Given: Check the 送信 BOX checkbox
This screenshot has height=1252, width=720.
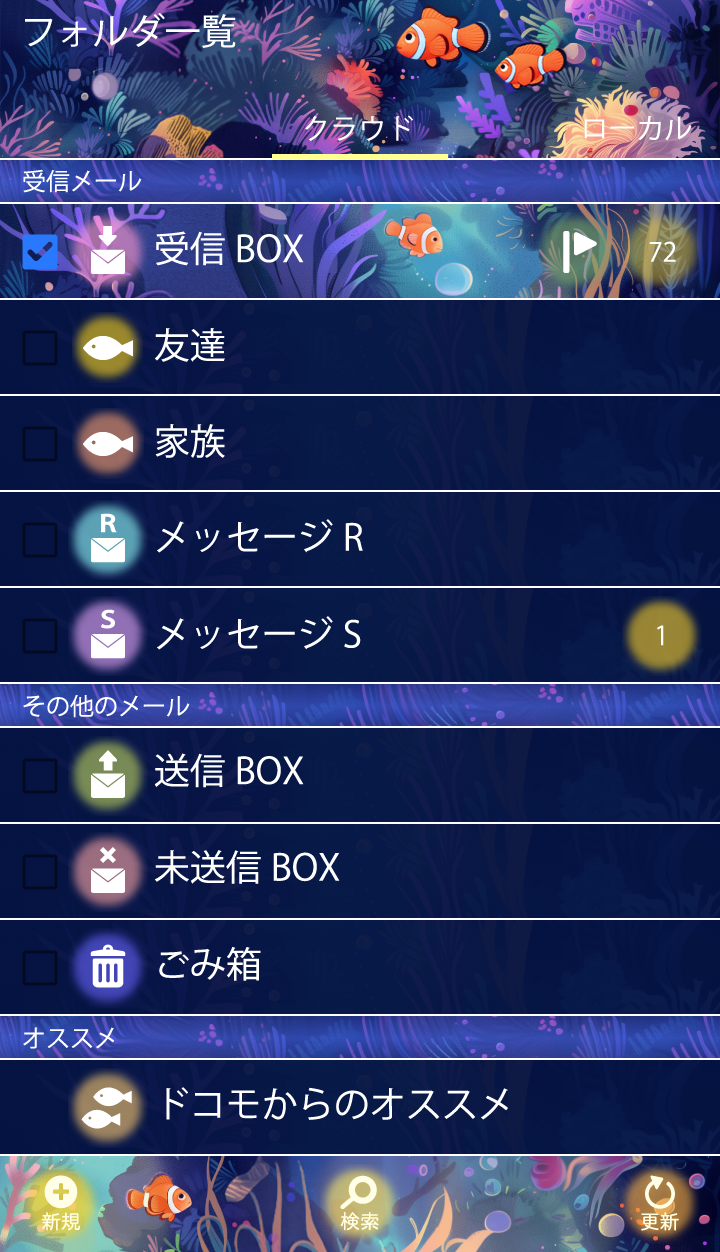Looking at the screenshot, I should (x=40, y=775).
